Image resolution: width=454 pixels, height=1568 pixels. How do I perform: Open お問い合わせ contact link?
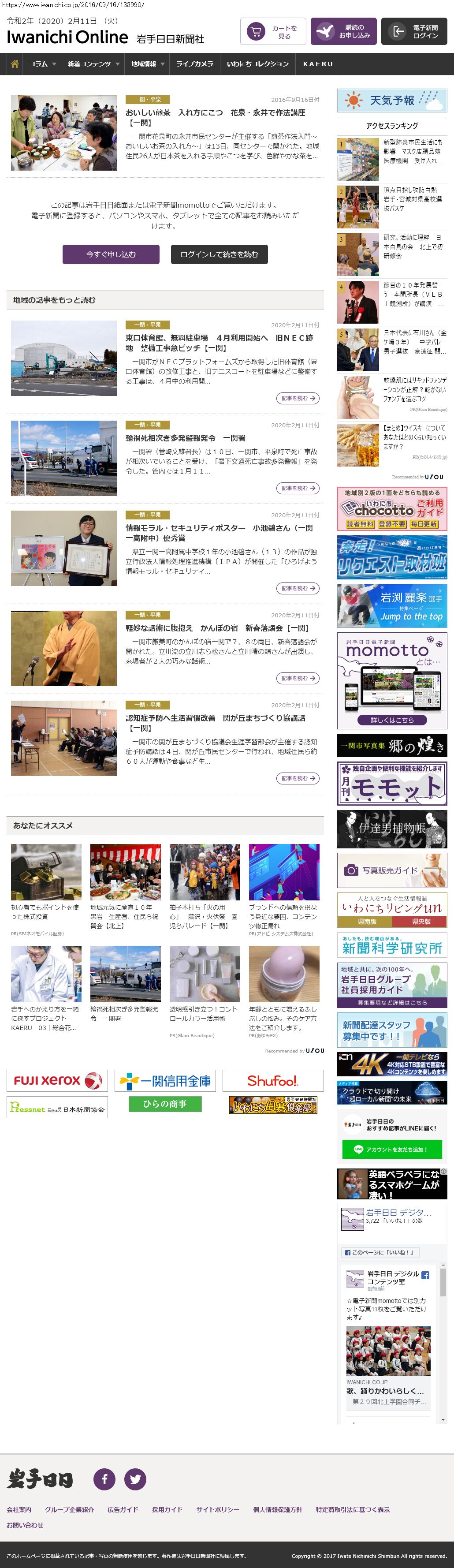[25, 1525]
